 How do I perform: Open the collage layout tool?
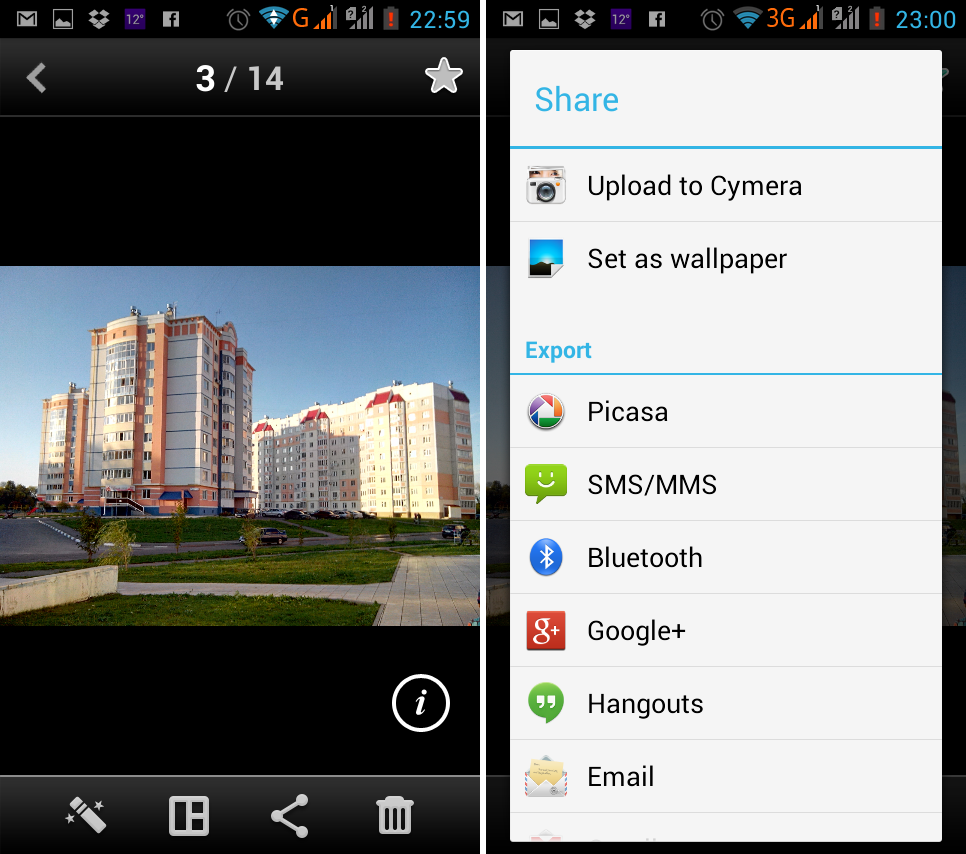pyautogui.click(x=189, y=815)
